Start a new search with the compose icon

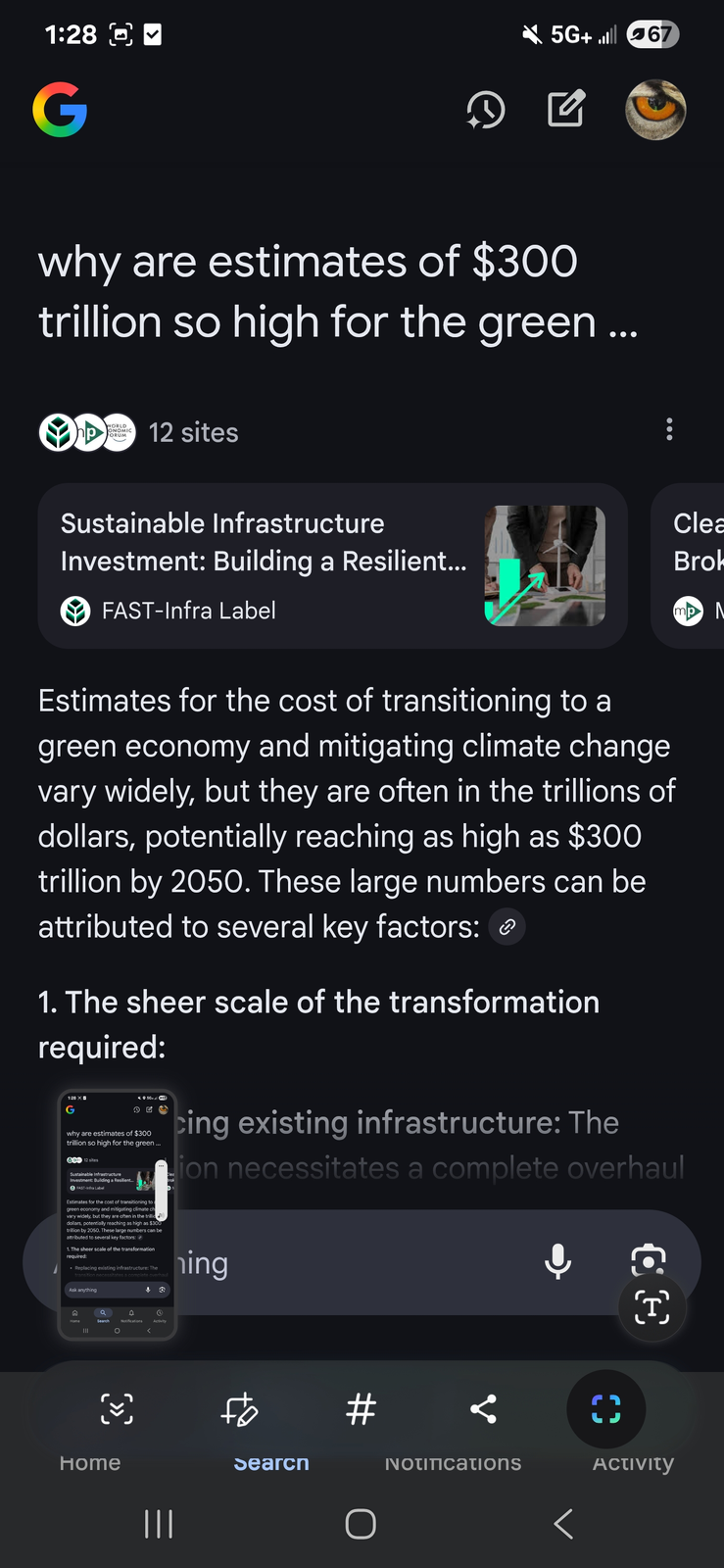point(566,109)
